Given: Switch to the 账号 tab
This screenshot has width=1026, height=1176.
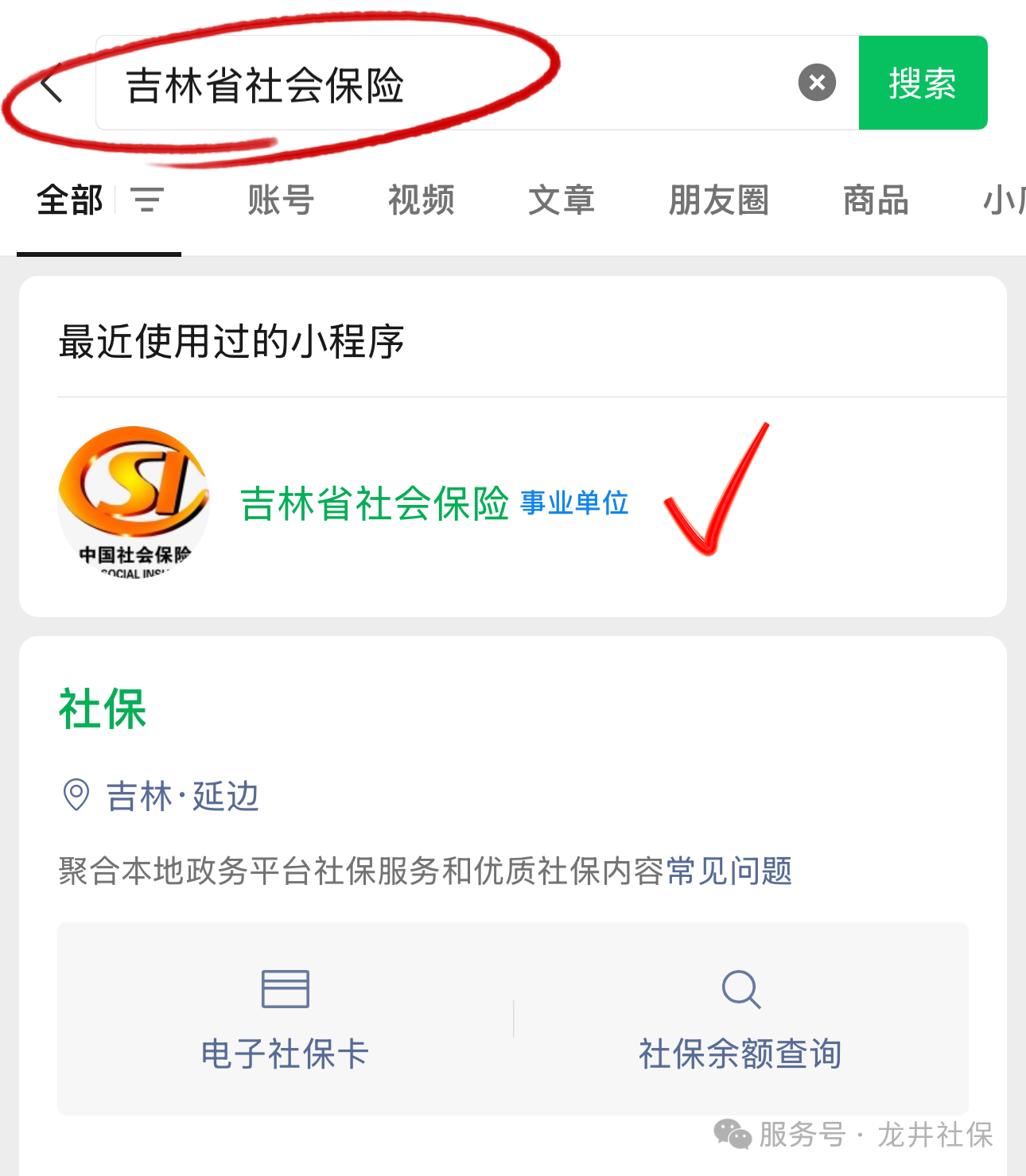Looking at the screenshot, I should point(281,200).
